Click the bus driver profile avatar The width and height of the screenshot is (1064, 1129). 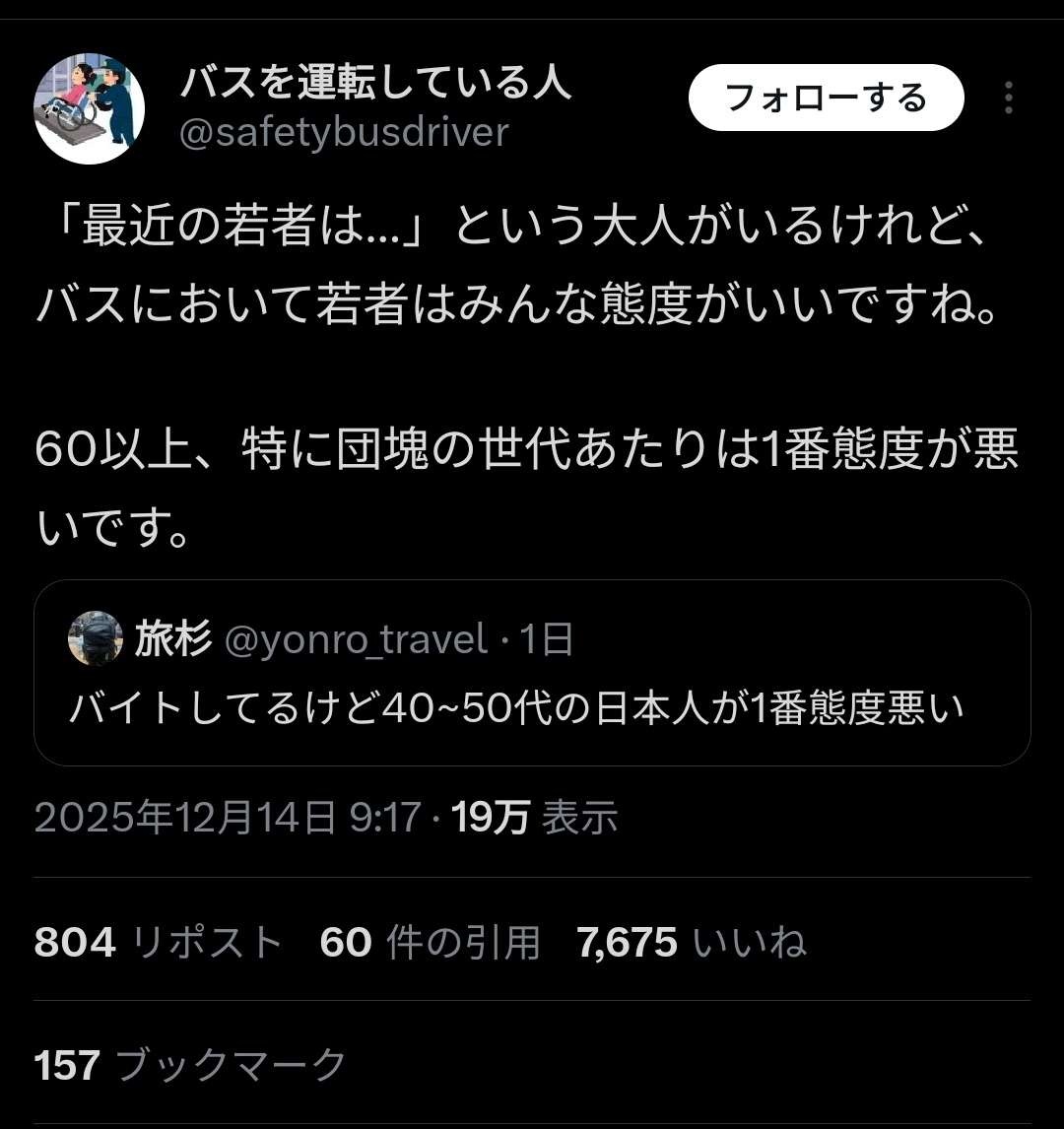94,108
